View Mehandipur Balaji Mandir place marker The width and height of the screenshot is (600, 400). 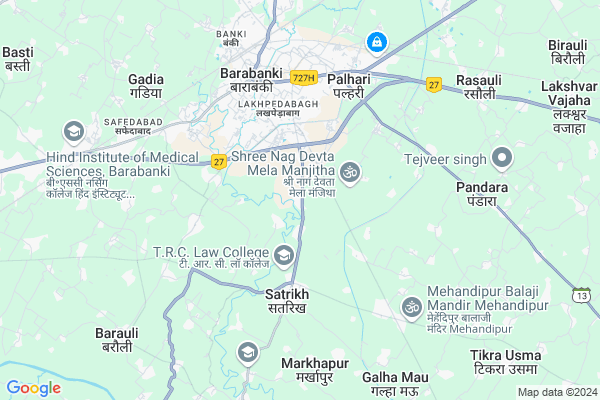point(411,305)
